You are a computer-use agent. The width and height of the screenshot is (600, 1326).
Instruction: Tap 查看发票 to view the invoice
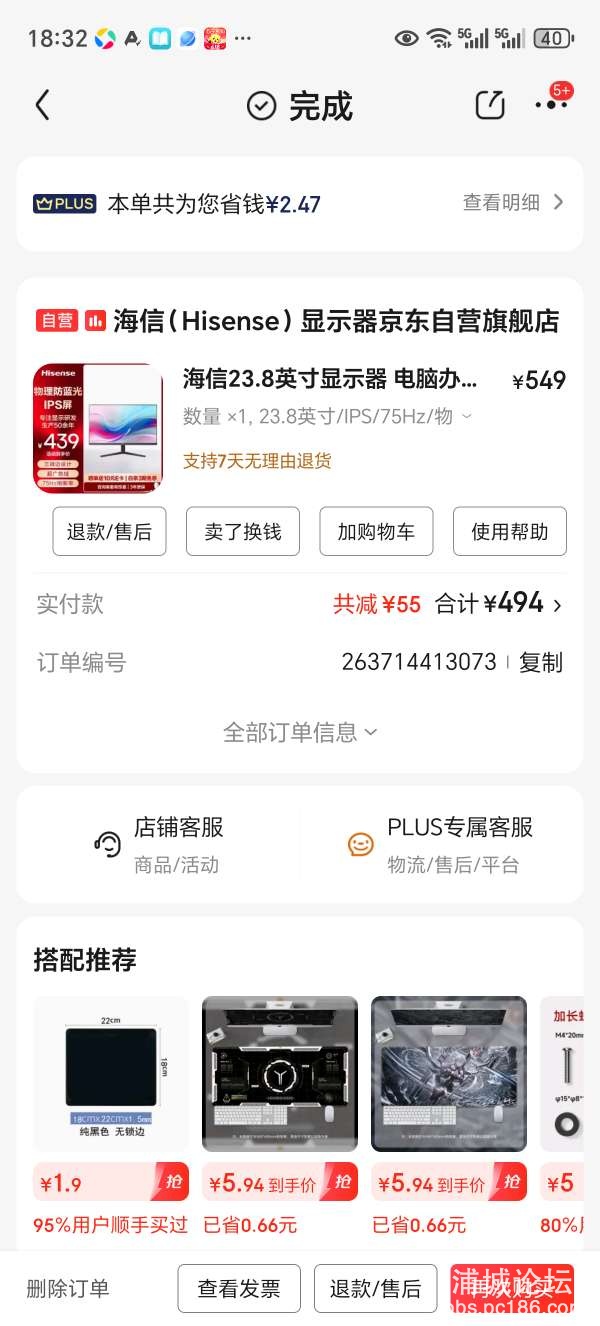point(239,1289)
